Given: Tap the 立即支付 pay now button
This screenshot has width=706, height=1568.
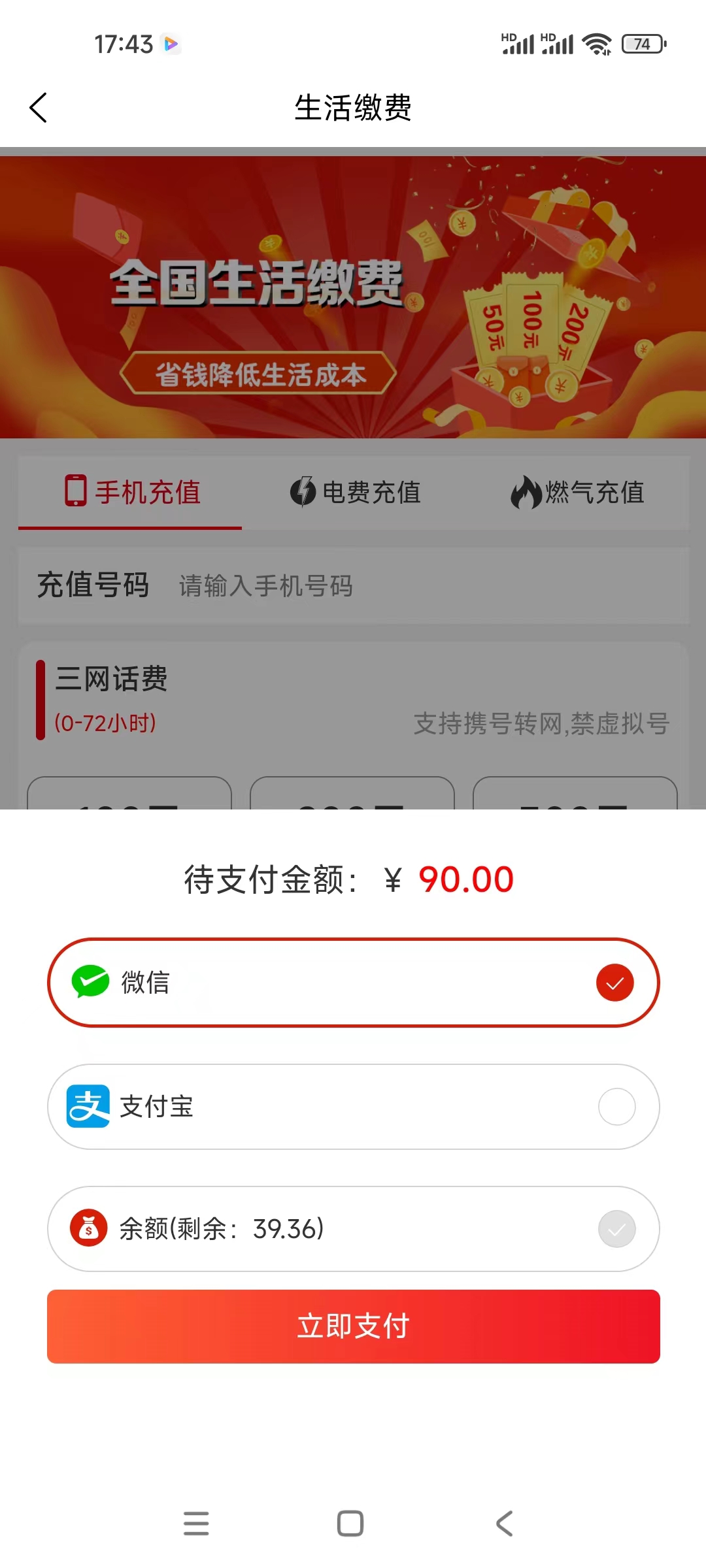Looking at the screenshot, I should click(353, 1326).
